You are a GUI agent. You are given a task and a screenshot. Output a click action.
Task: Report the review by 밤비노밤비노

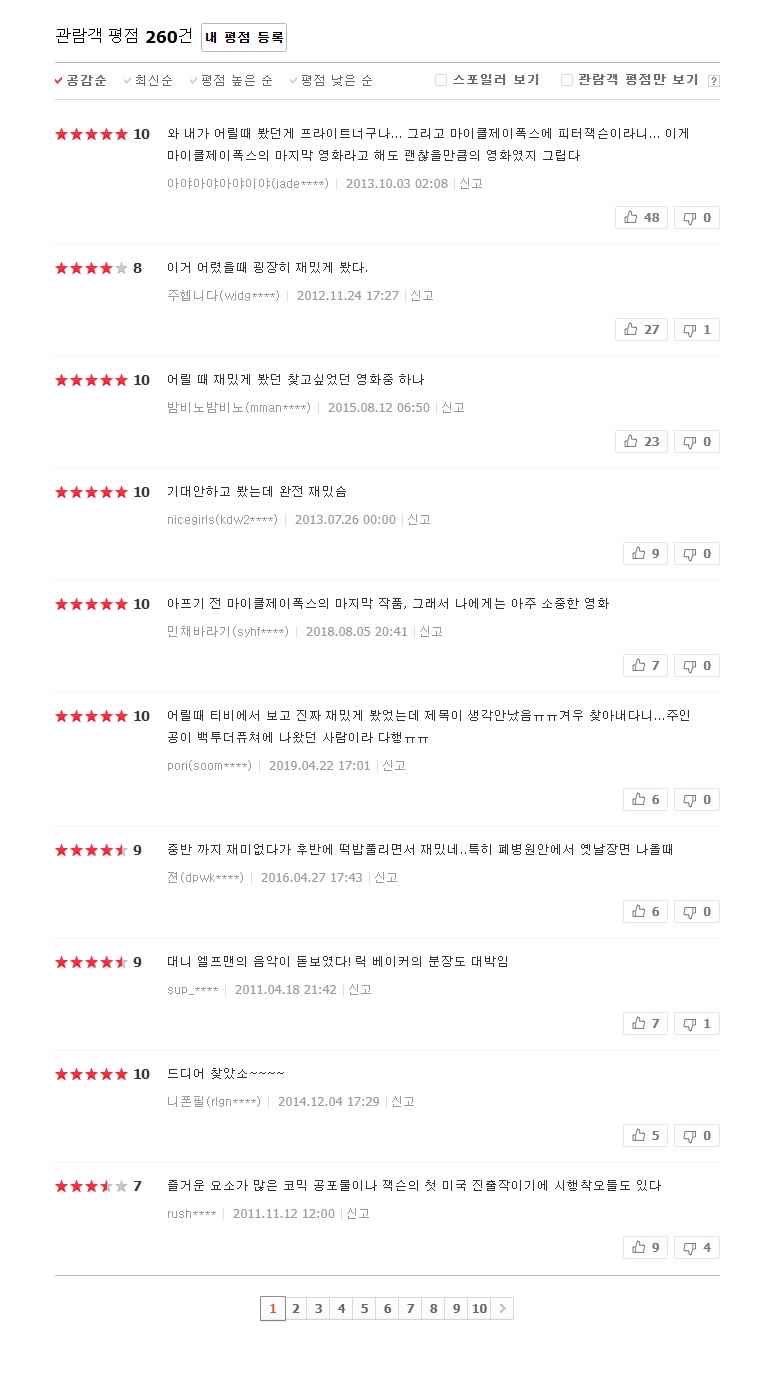(453, 407)
